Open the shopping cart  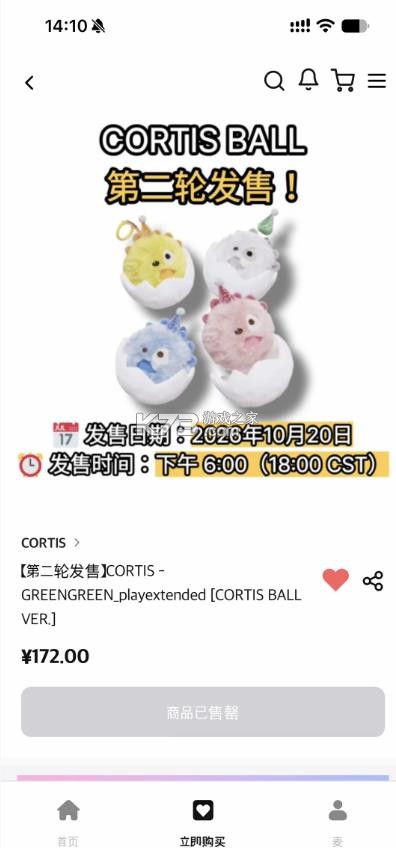click(342, 81)
